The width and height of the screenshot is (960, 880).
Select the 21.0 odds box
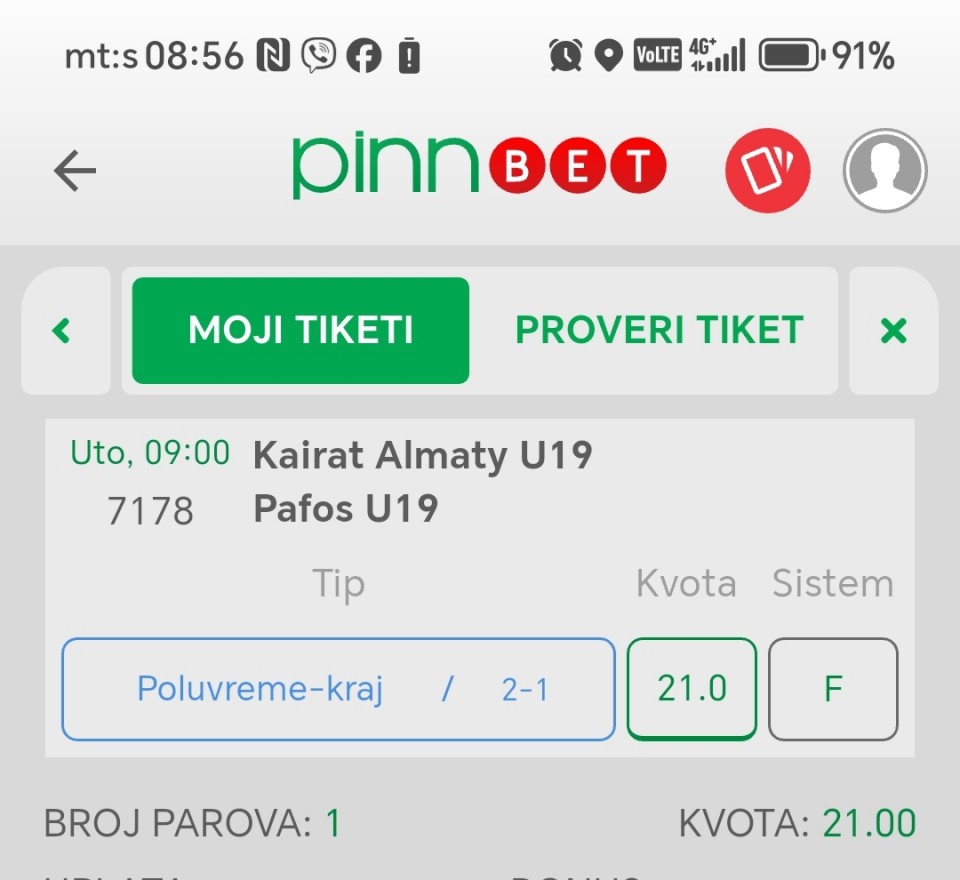point(692,689)
